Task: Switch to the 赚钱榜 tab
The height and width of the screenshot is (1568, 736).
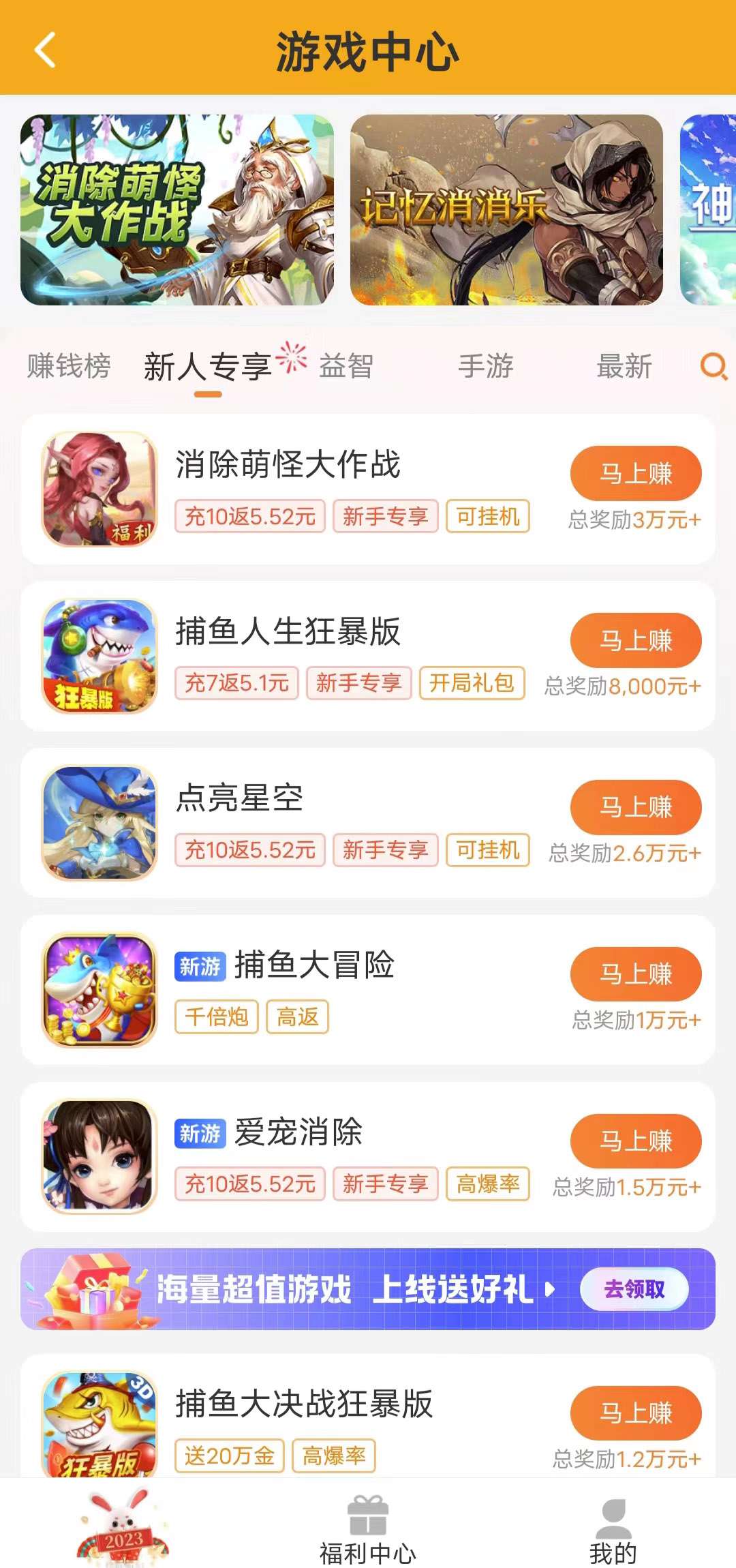Action: pyautogui.click(x=69, y=367)
